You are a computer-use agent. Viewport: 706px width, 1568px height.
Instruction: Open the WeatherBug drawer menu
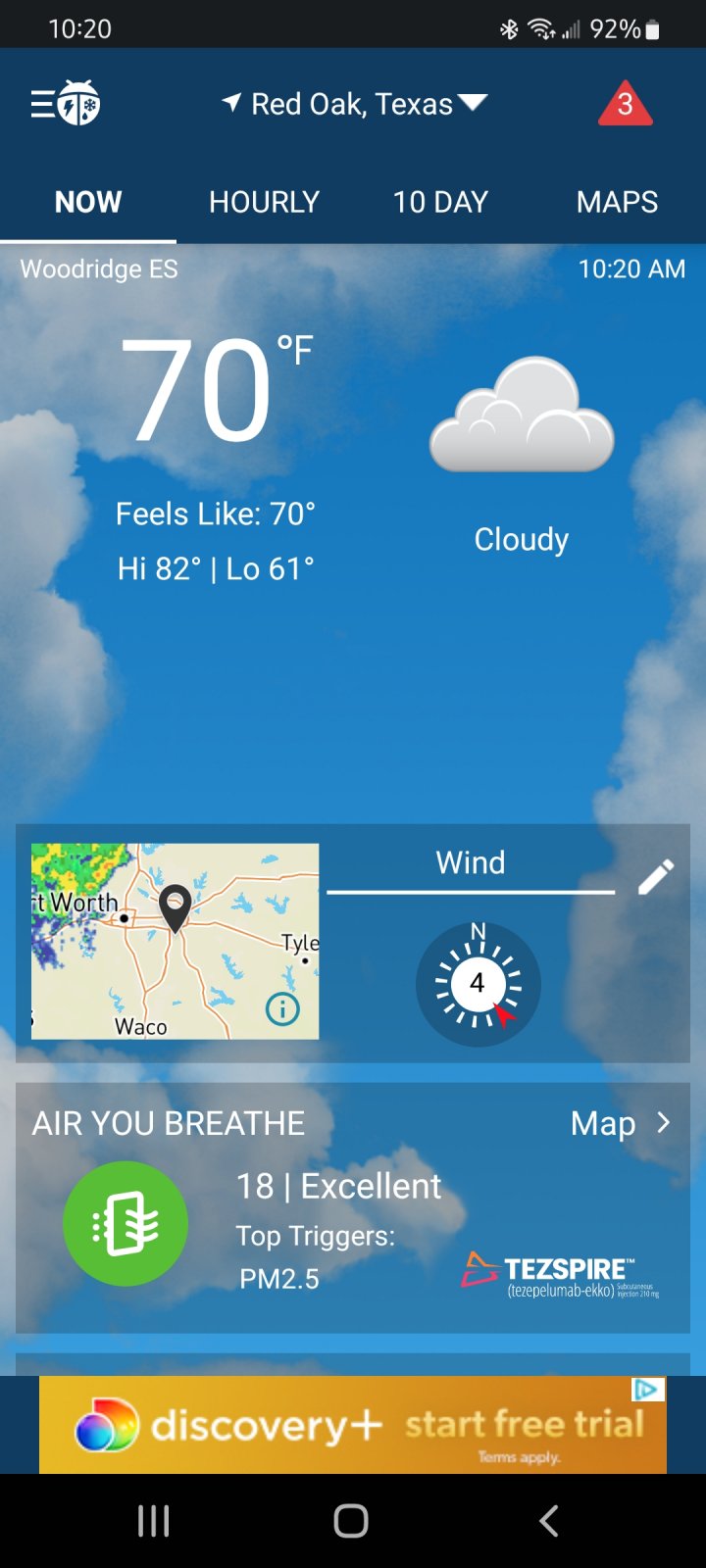(x=65, y=103)
